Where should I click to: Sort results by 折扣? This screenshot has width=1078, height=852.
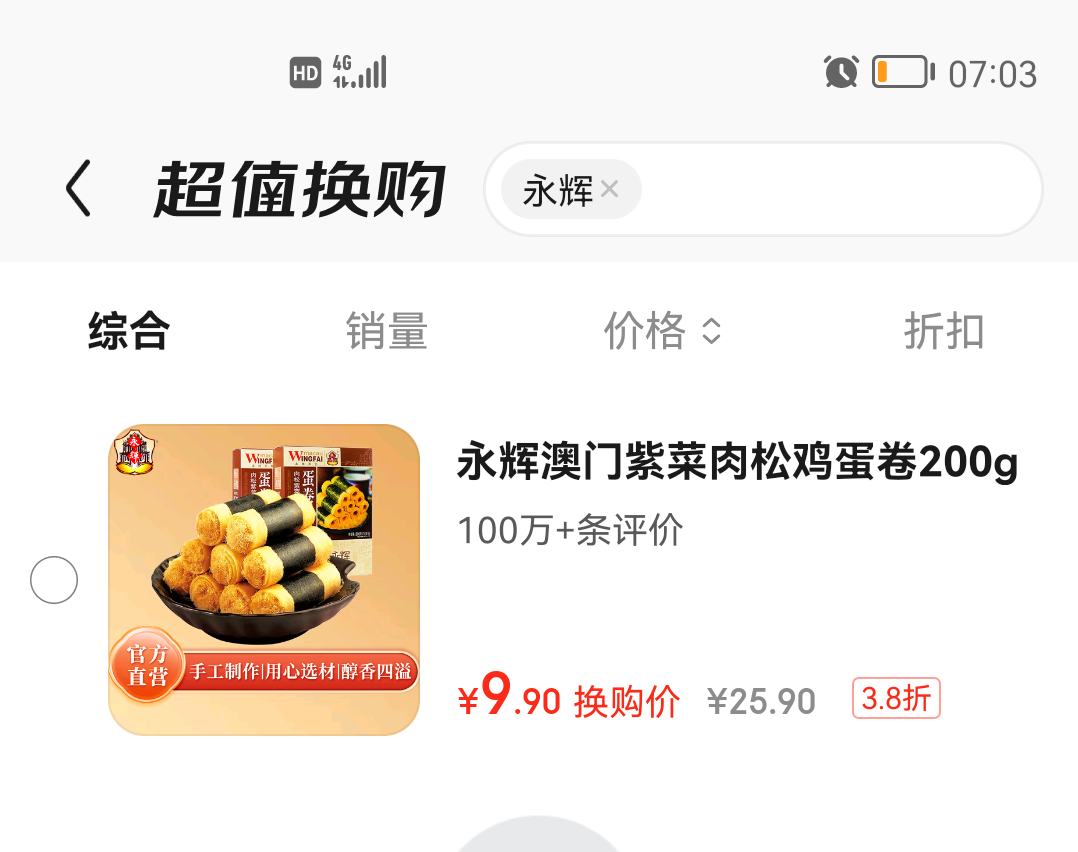[x=944, y=331]
